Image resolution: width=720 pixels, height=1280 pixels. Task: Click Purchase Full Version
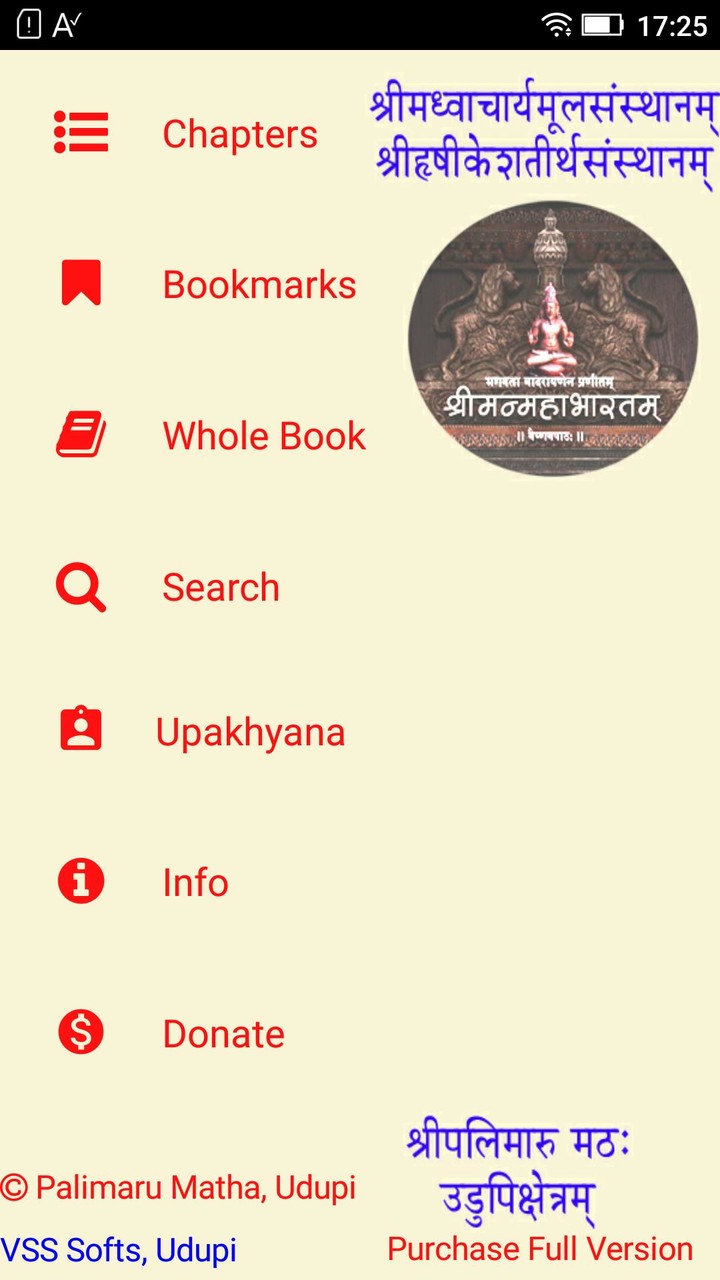point(538,1248)
